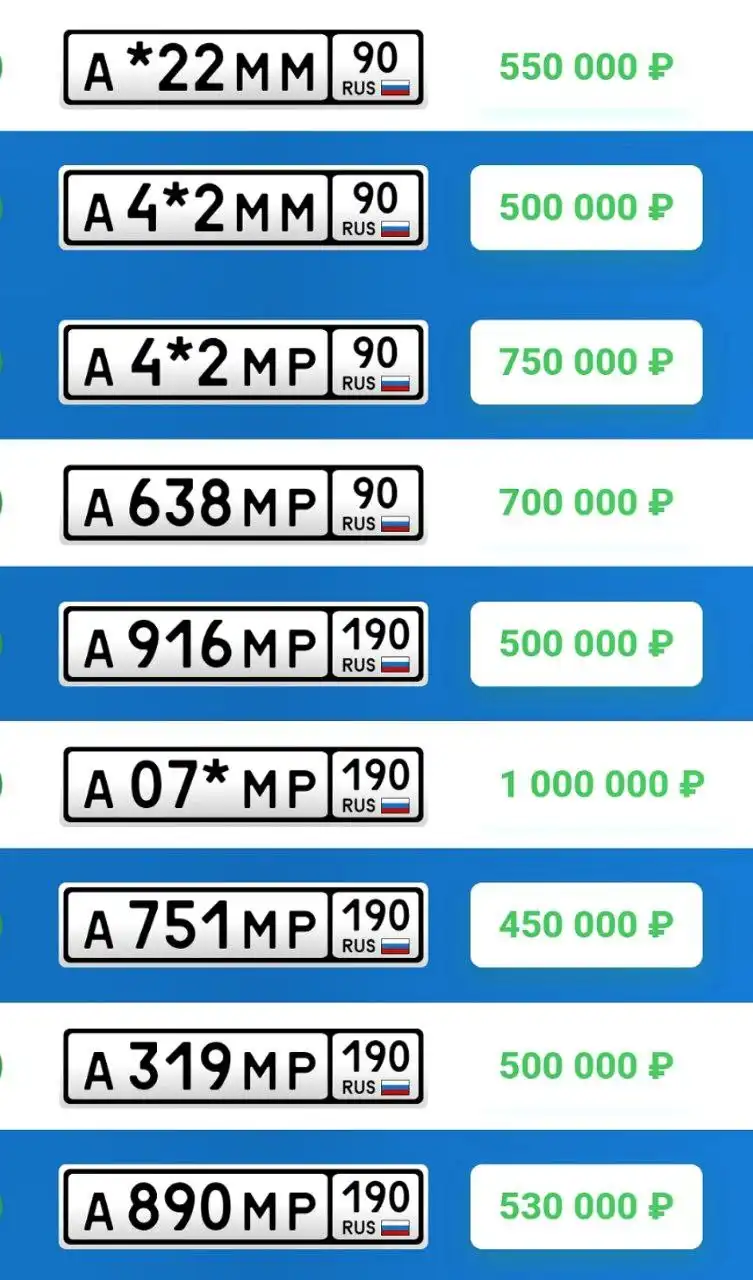Open the A751MP 190 plate listing

pos(243,925)
